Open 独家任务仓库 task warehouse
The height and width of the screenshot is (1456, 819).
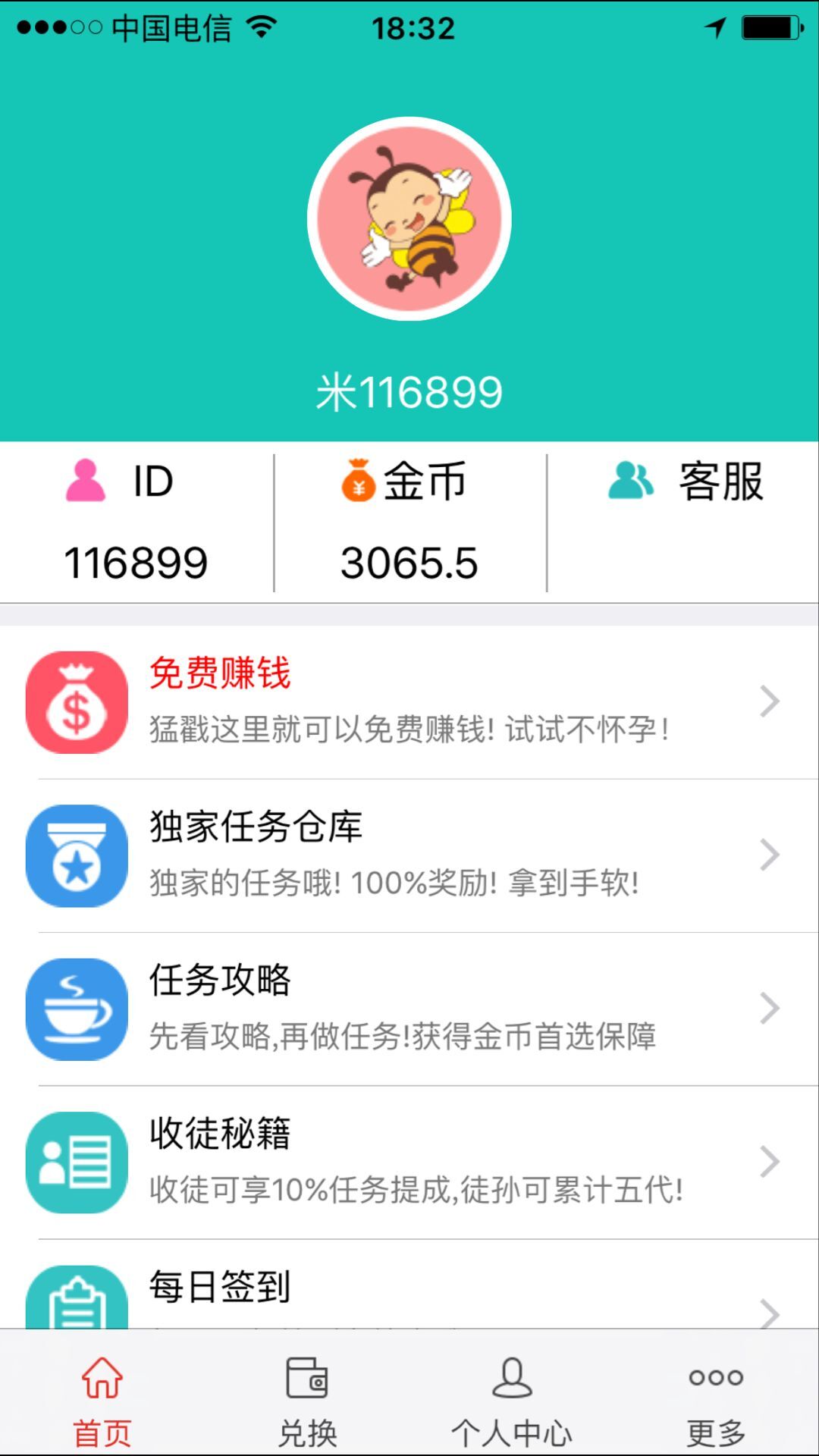(409, 855)
